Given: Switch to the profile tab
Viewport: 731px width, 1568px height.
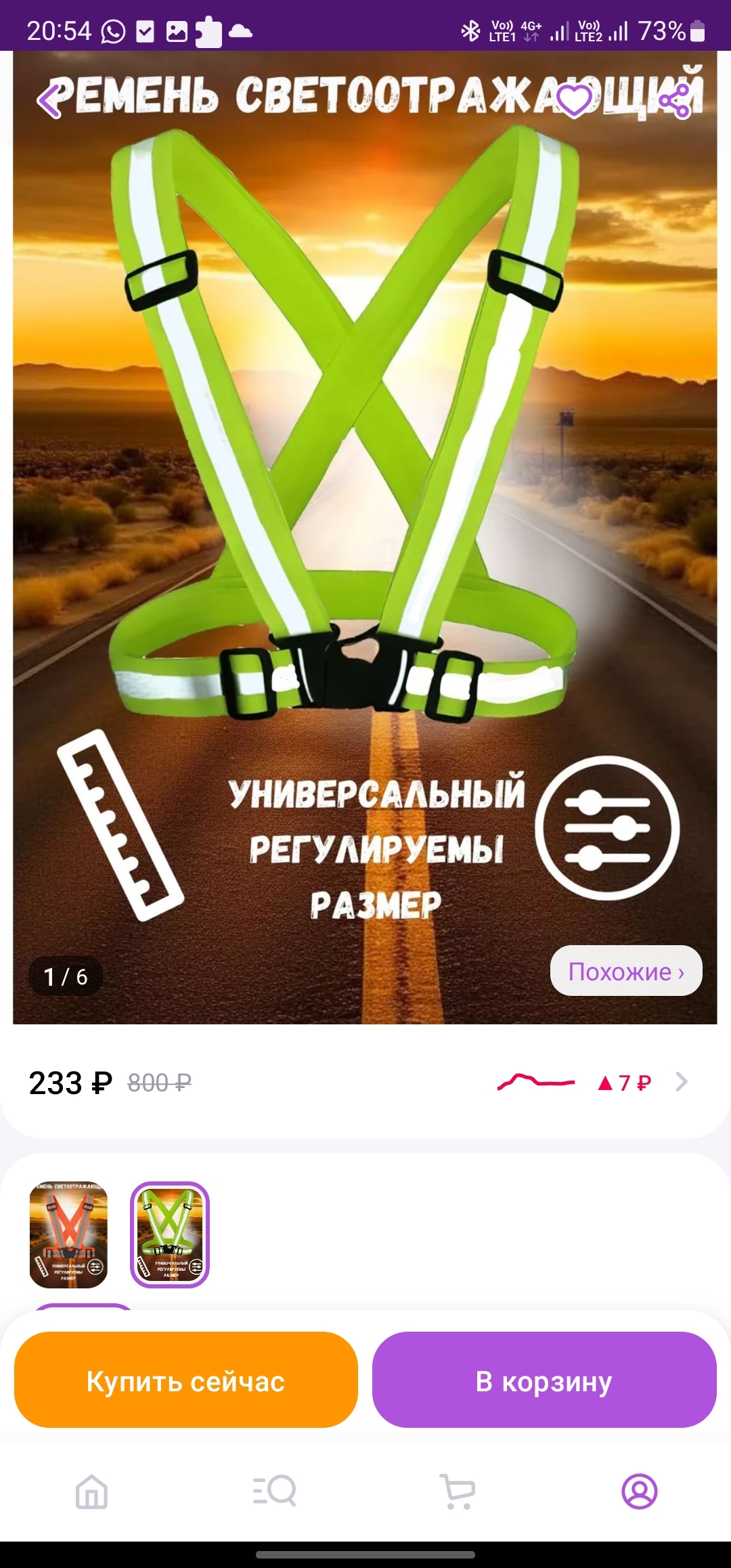Looking at the screenshot, I should [x=640, y=1492].
